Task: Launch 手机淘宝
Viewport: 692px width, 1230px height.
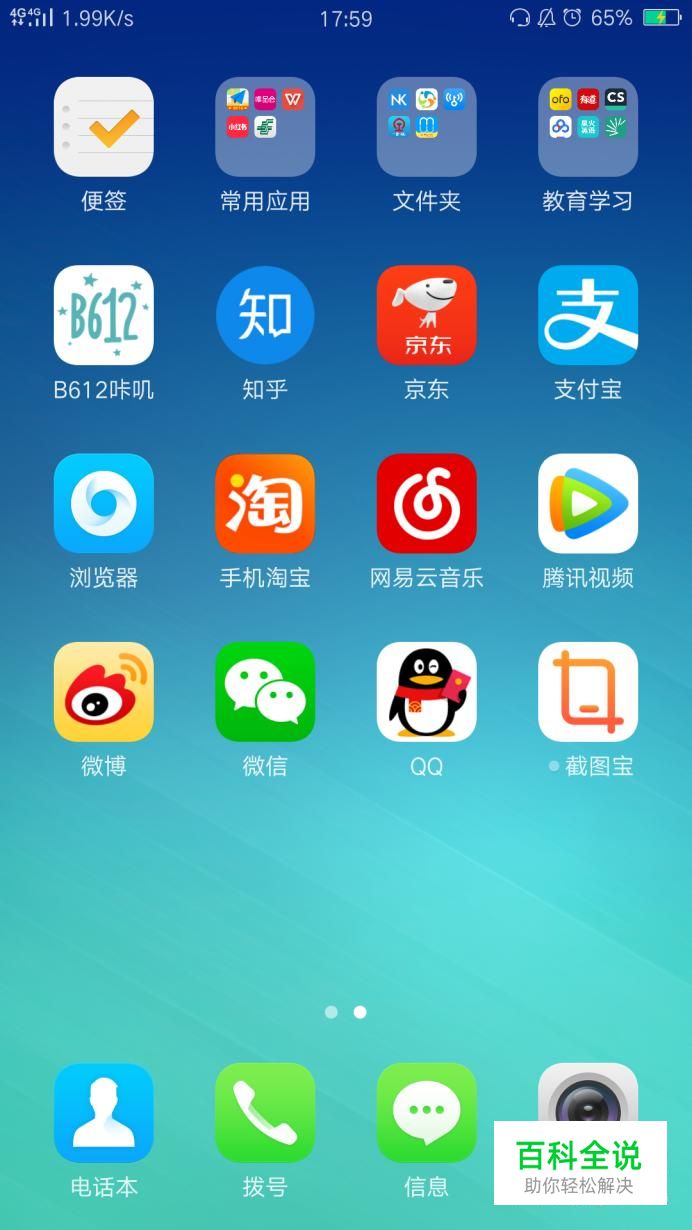Action: pyautogui.click(x=265, y=503)
